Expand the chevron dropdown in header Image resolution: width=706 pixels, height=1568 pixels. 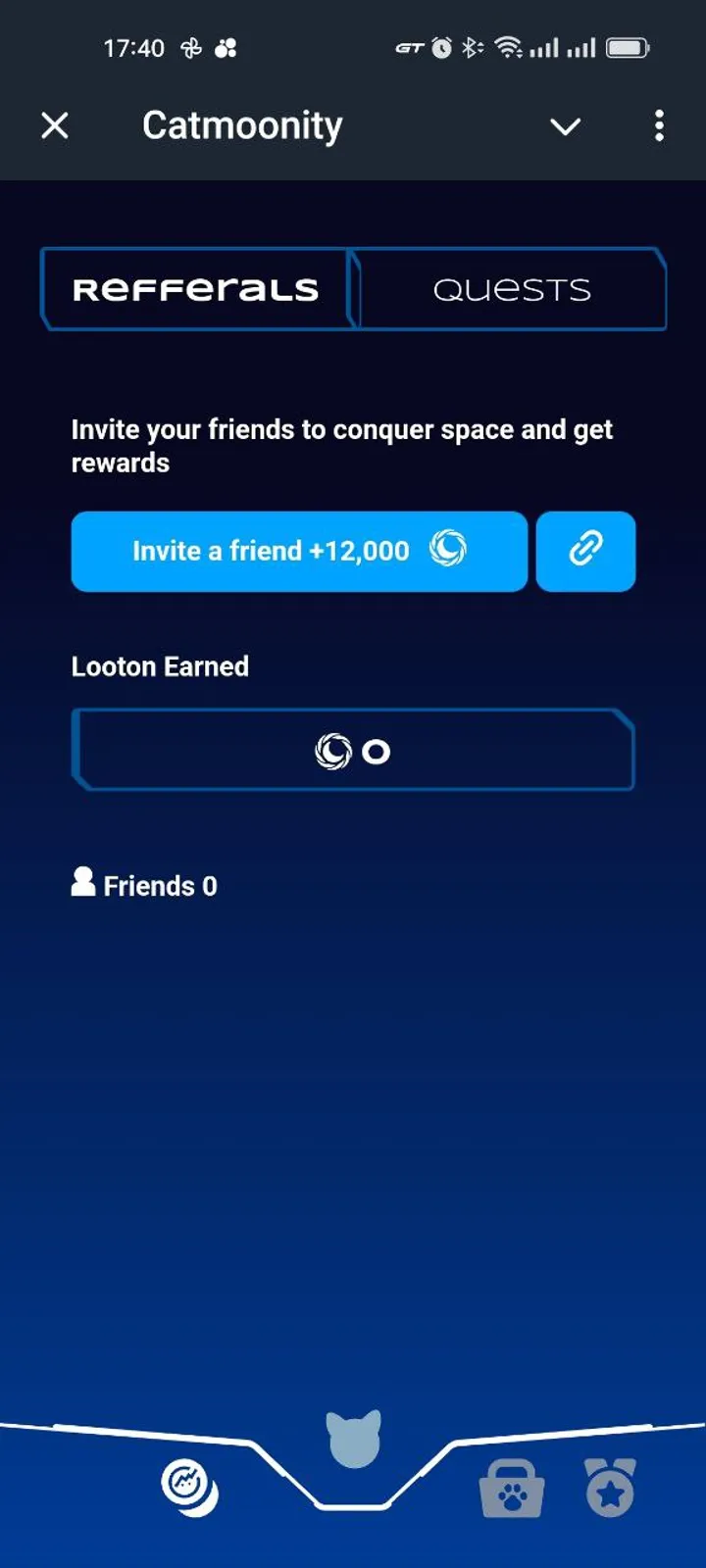pos(565,126)
